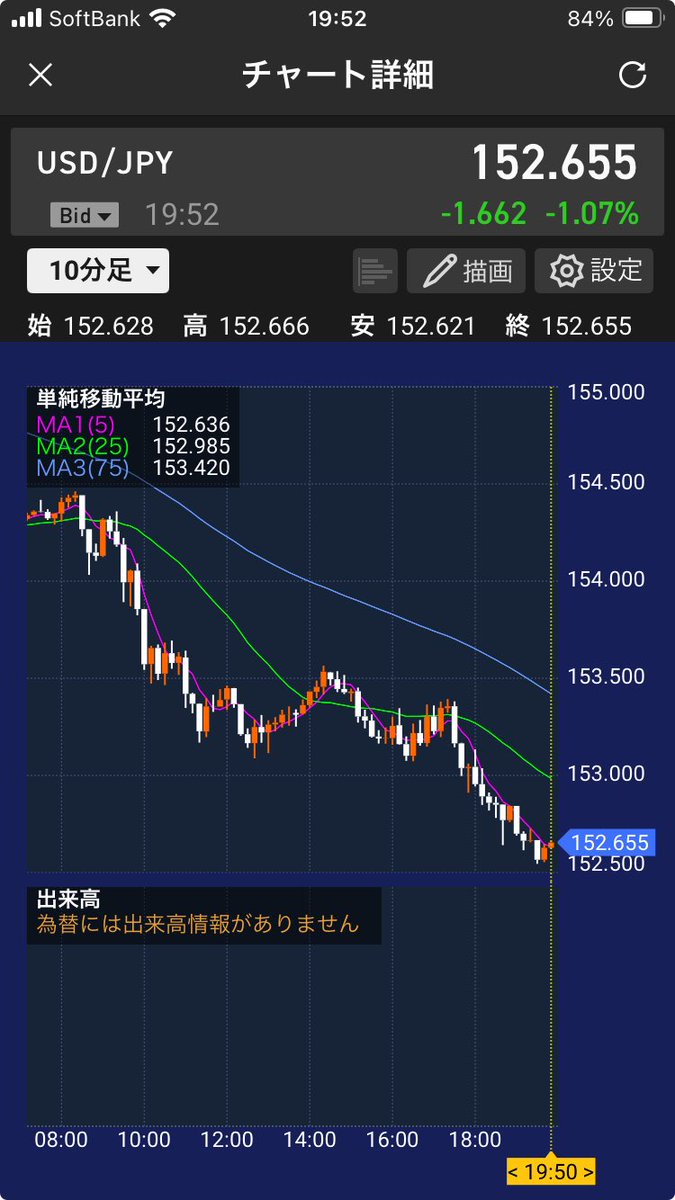
Task: Open chart 設定 settings
Action: click(594, 270)
